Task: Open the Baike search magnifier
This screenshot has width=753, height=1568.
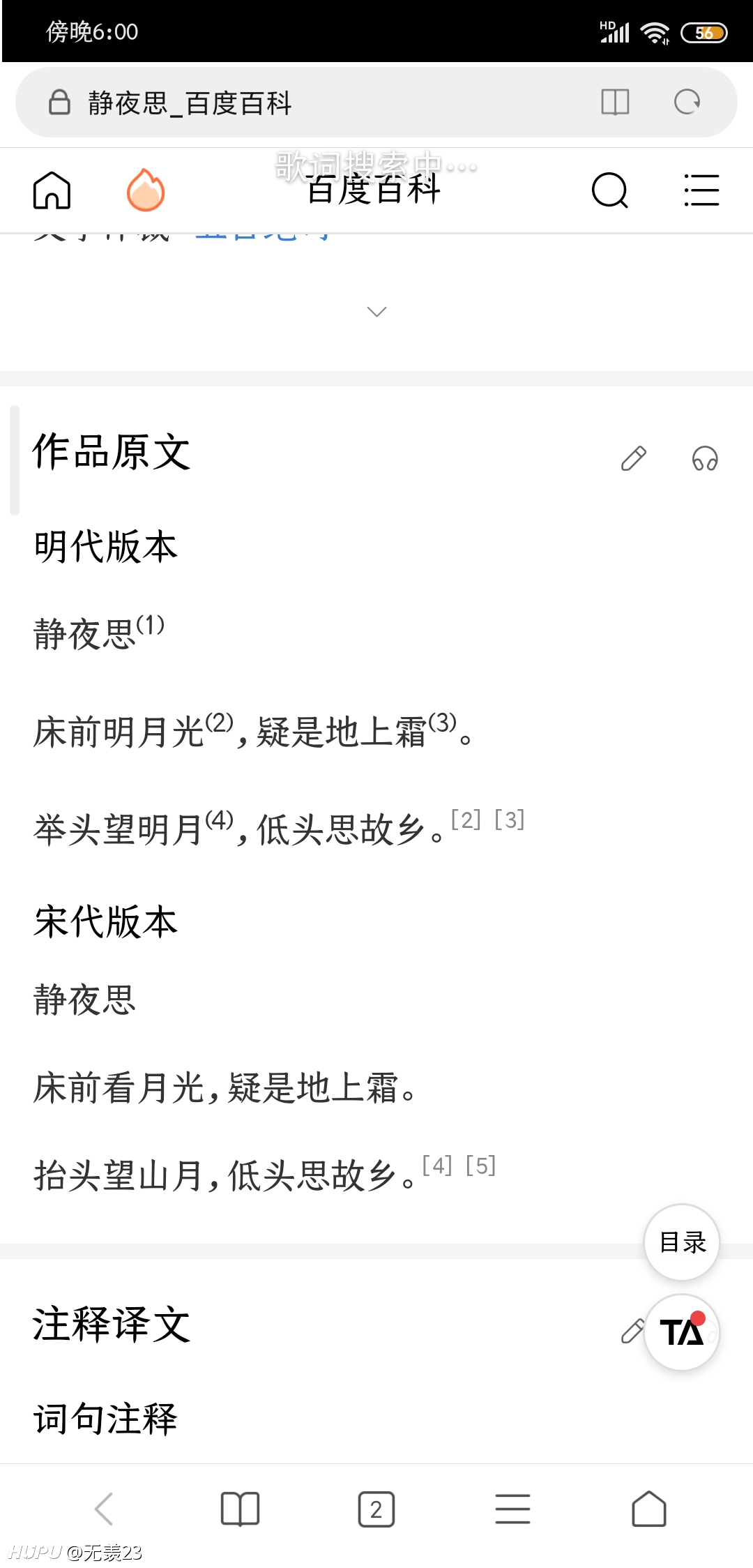Action: (610, 190)
